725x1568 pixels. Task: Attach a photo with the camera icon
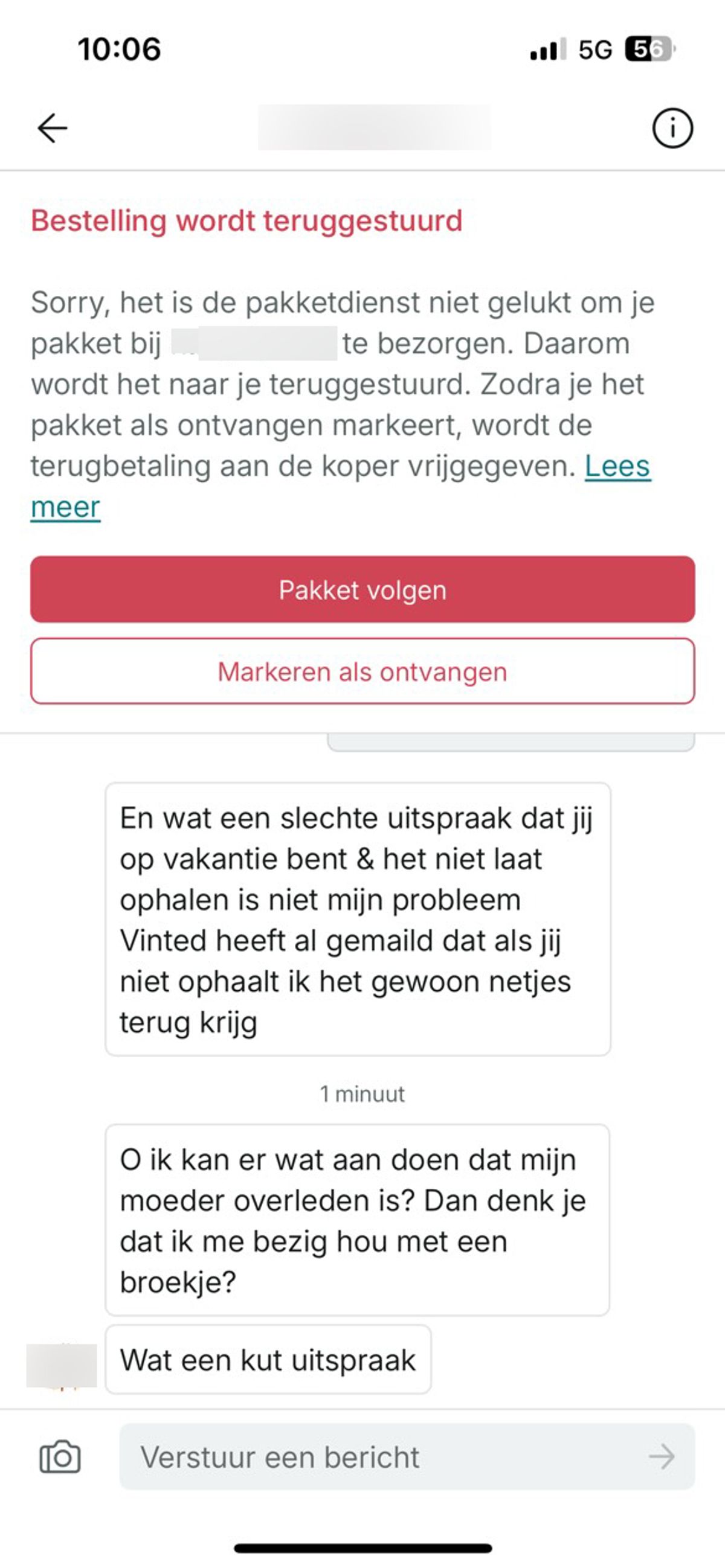pos(60,1457)
